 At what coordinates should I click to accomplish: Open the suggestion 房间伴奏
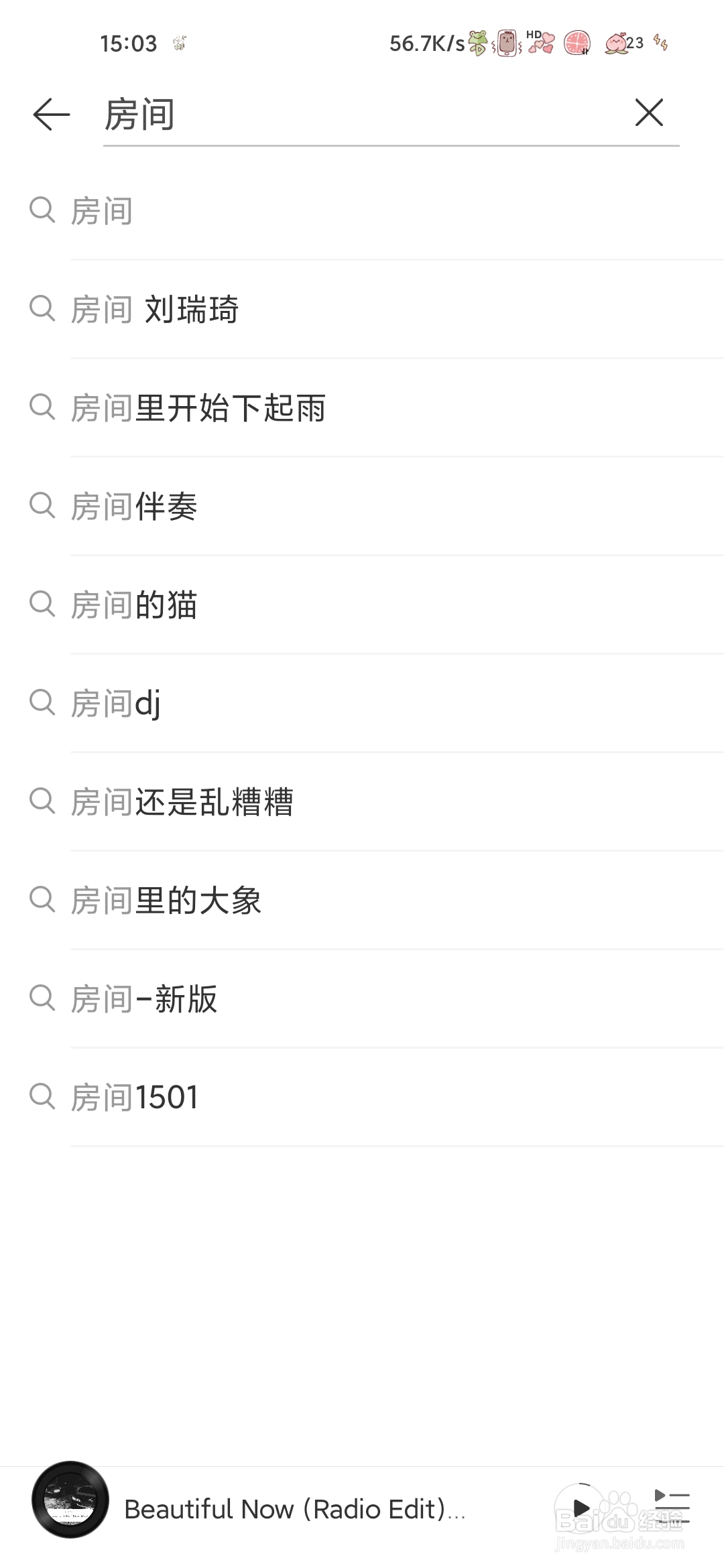(362, 506)
